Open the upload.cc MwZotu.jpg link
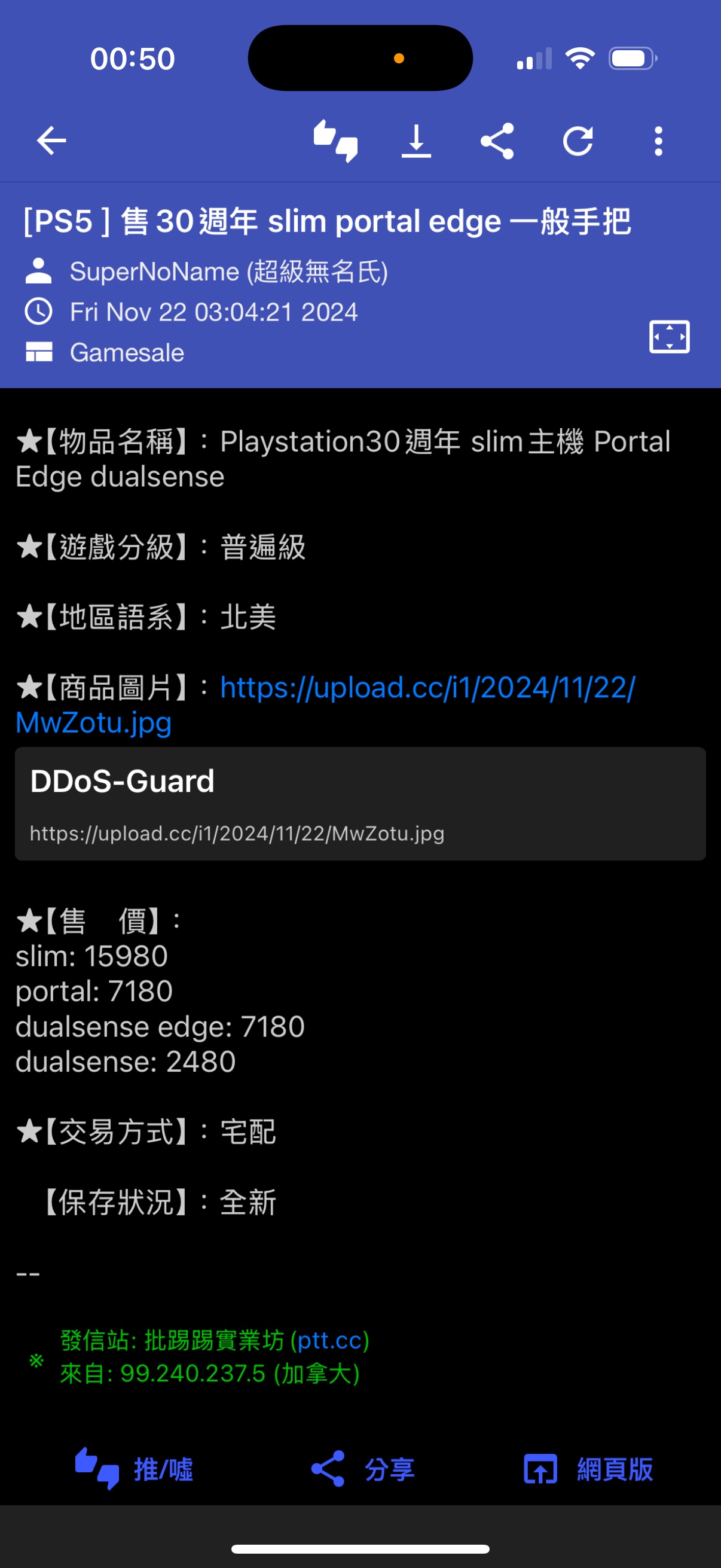 (325, 705)
